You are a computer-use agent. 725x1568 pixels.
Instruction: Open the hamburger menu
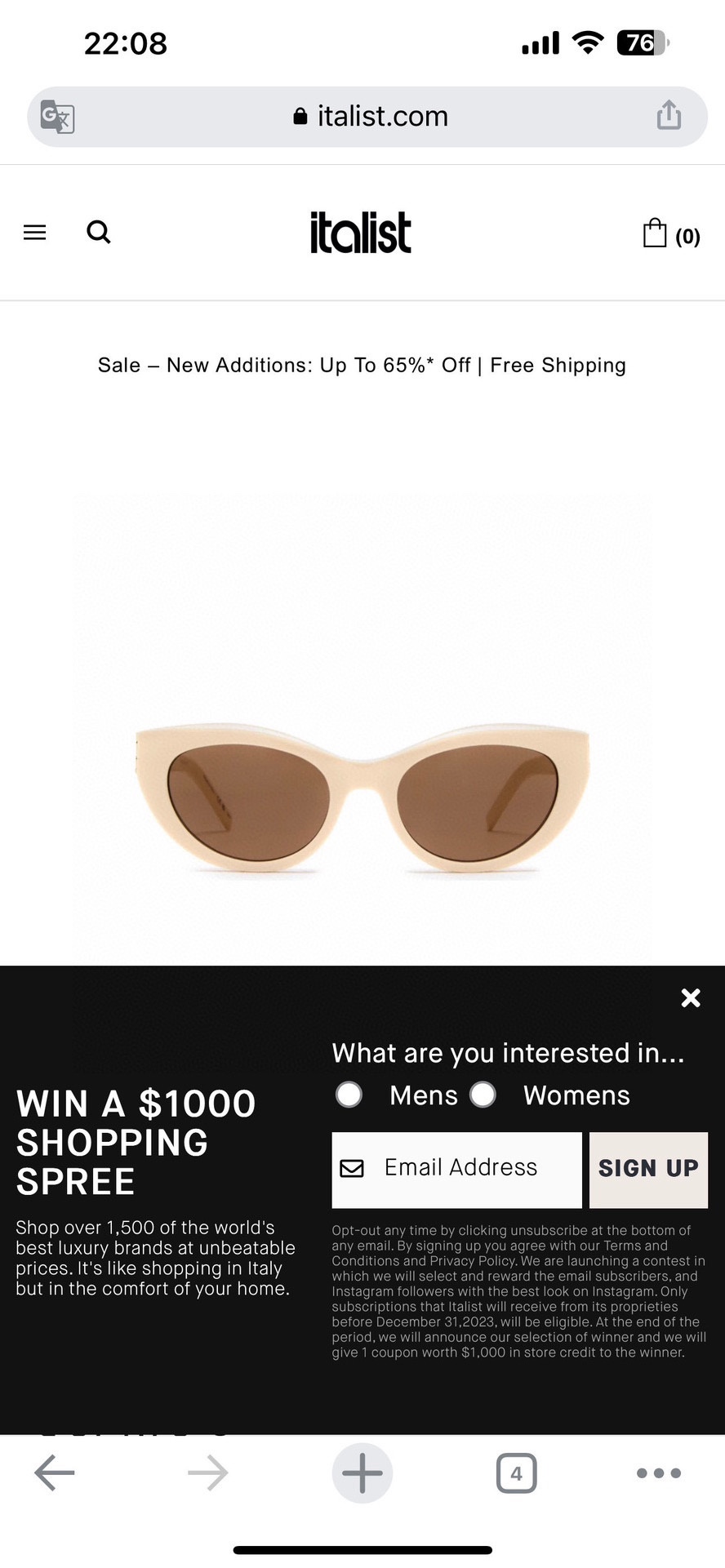coord(34,233)
